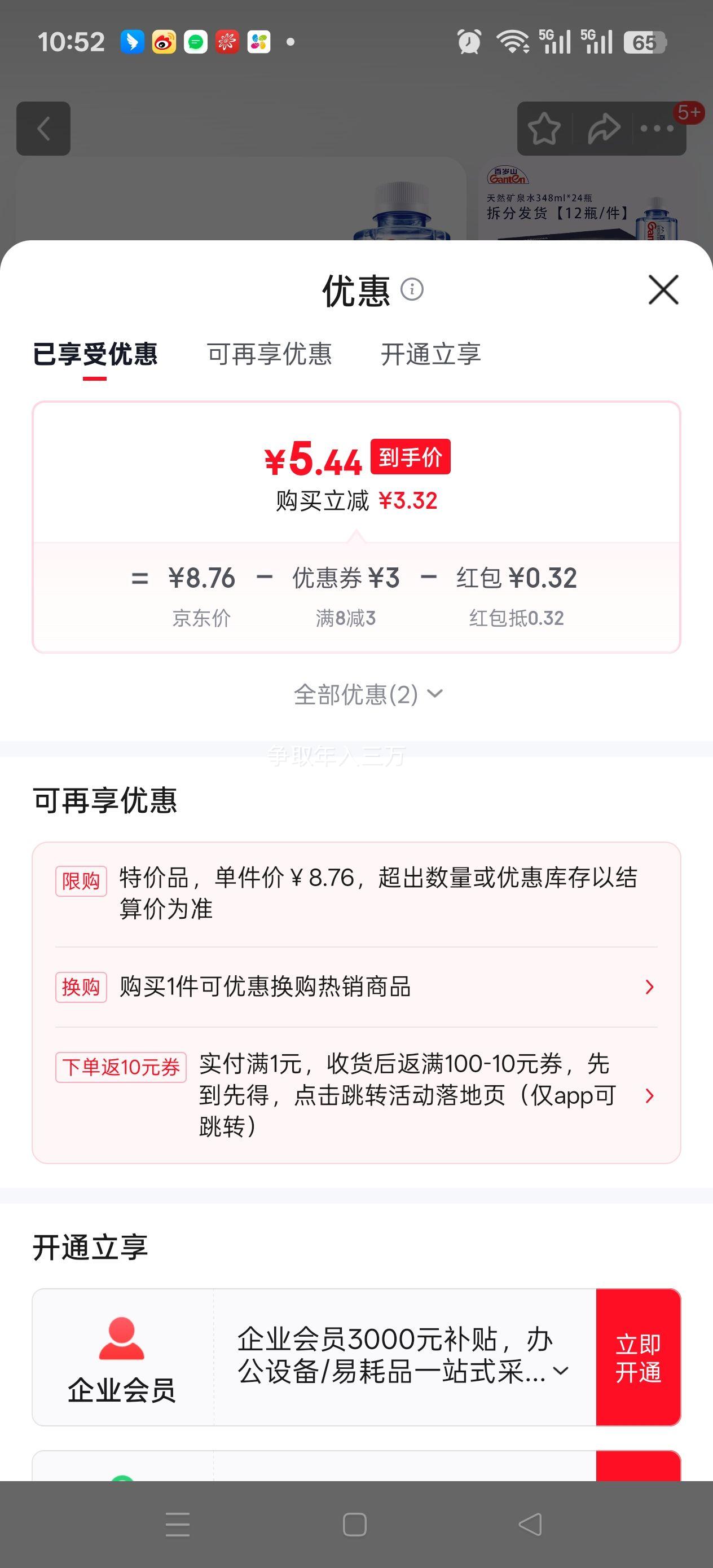Tap 立即开通 for 企业会员
The width and height of the screenshot is (713, 1568).
point(637,1357)
